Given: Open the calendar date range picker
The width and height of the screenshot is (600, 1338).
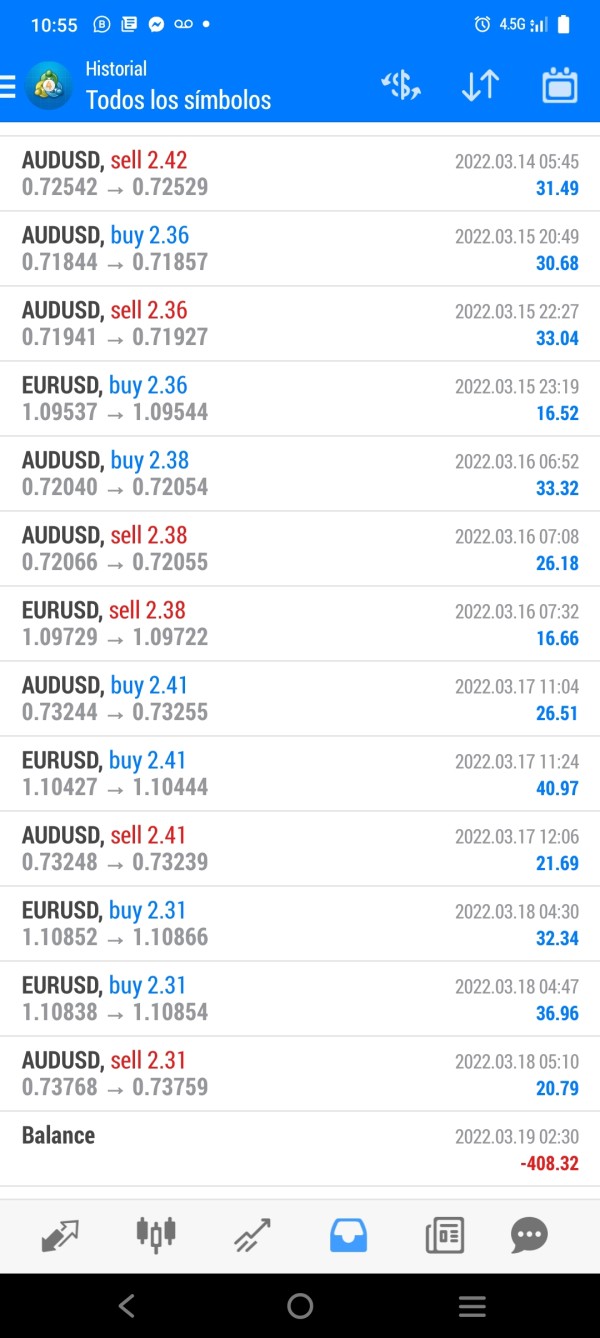Looking at the screenshot, I should (x=559, y=86).
